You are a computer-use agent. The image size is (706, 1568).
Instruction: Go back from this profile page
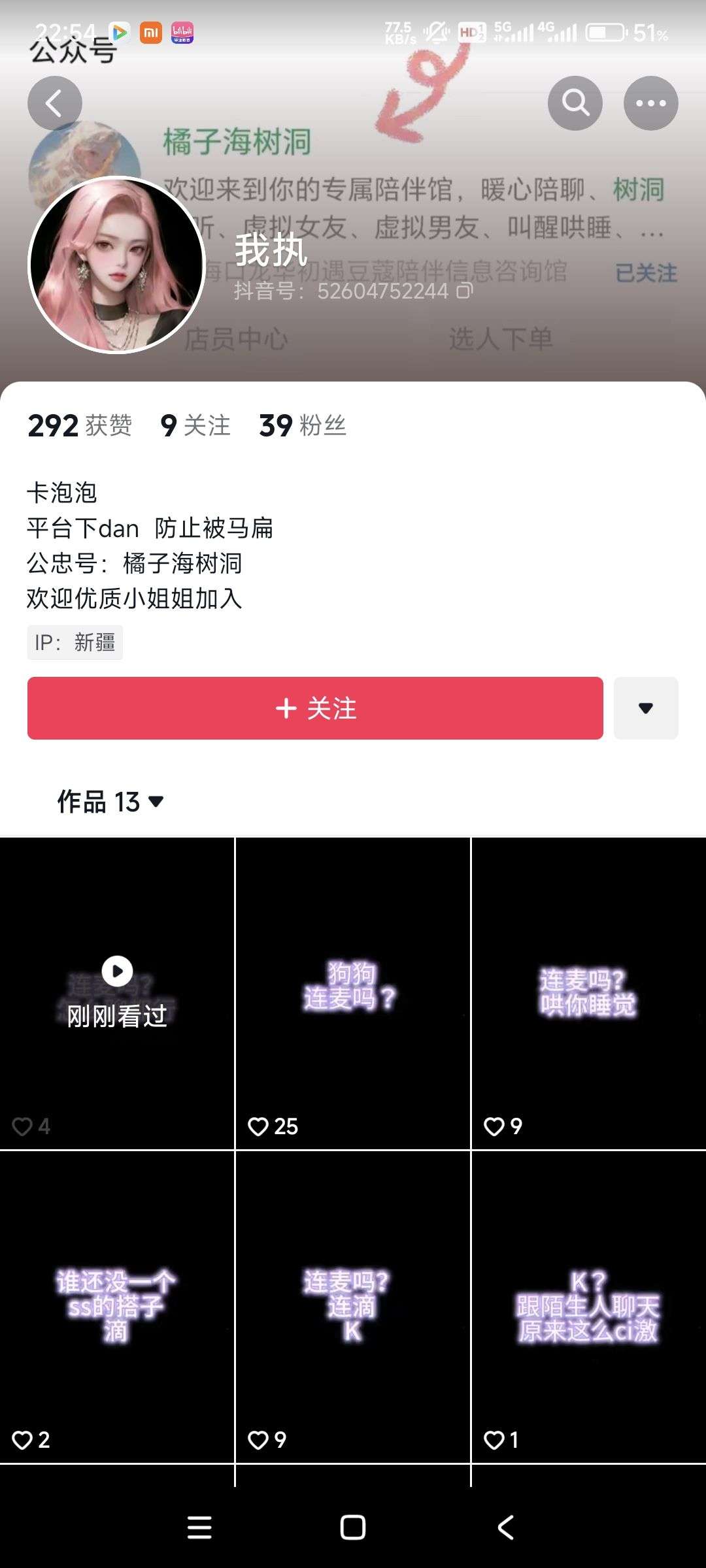coord(54,103)
